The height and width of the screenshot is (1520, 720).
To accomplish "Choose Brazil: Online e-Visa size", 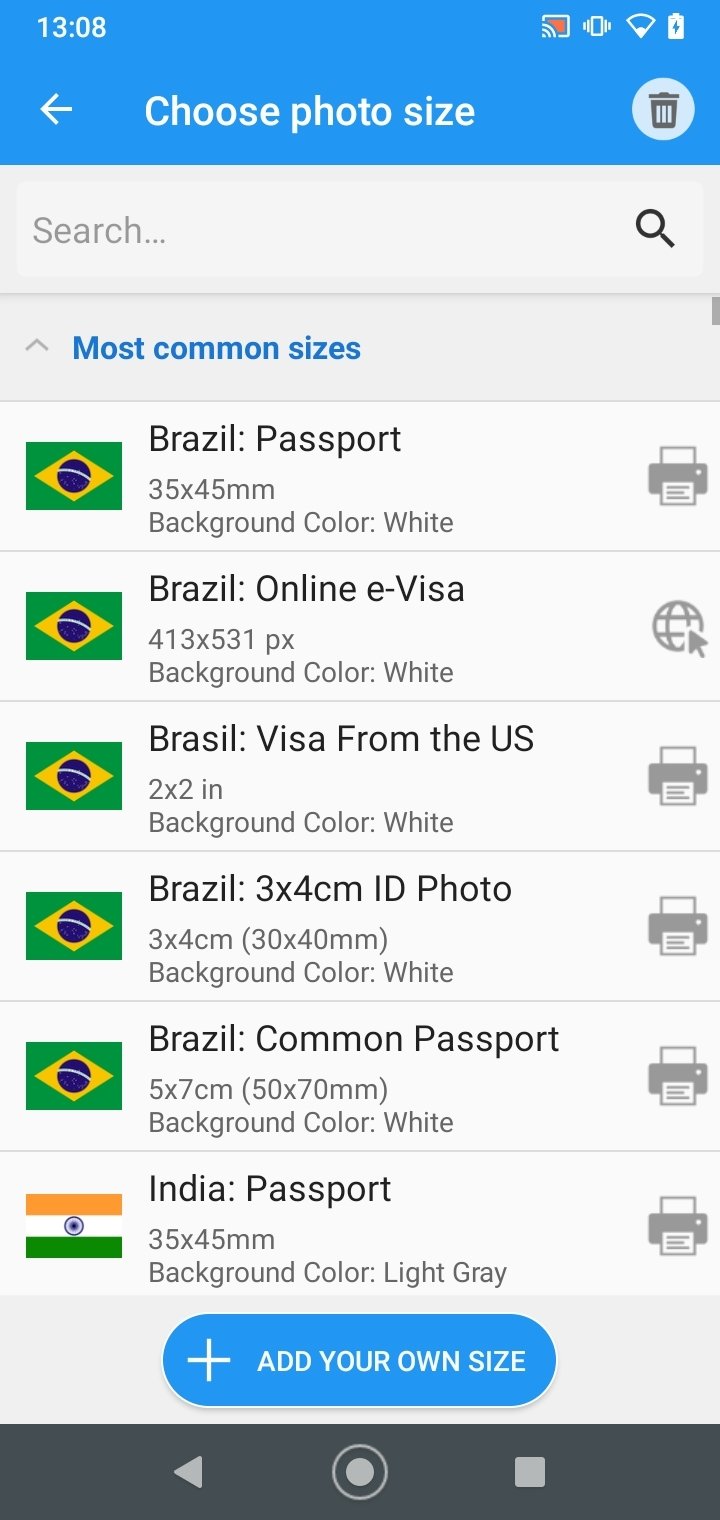I will (360, 626).
